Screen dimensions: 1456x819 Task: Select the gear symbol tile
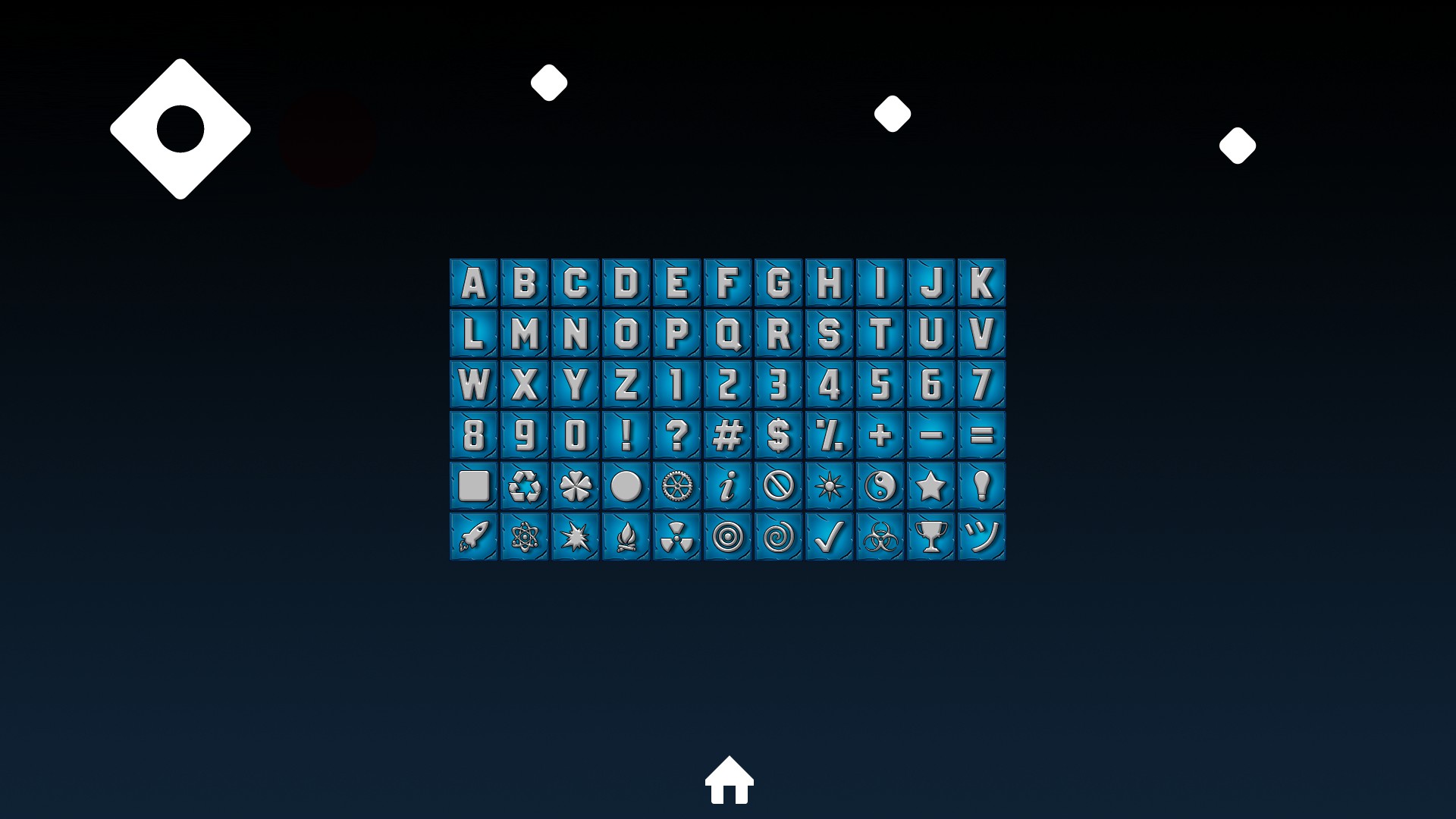click(677, 486)
